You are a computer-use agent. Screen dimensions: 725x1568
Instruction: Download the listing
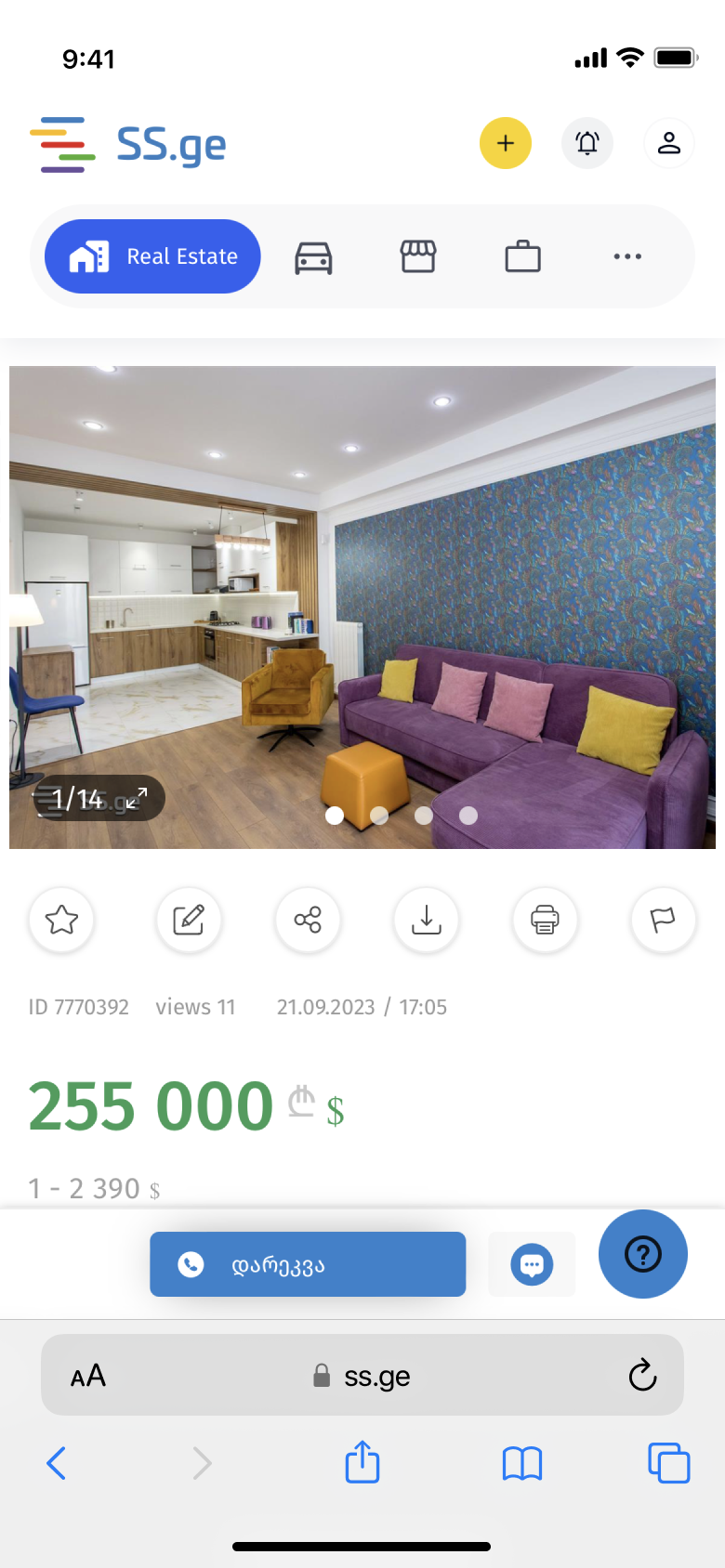tap(427, 920)
